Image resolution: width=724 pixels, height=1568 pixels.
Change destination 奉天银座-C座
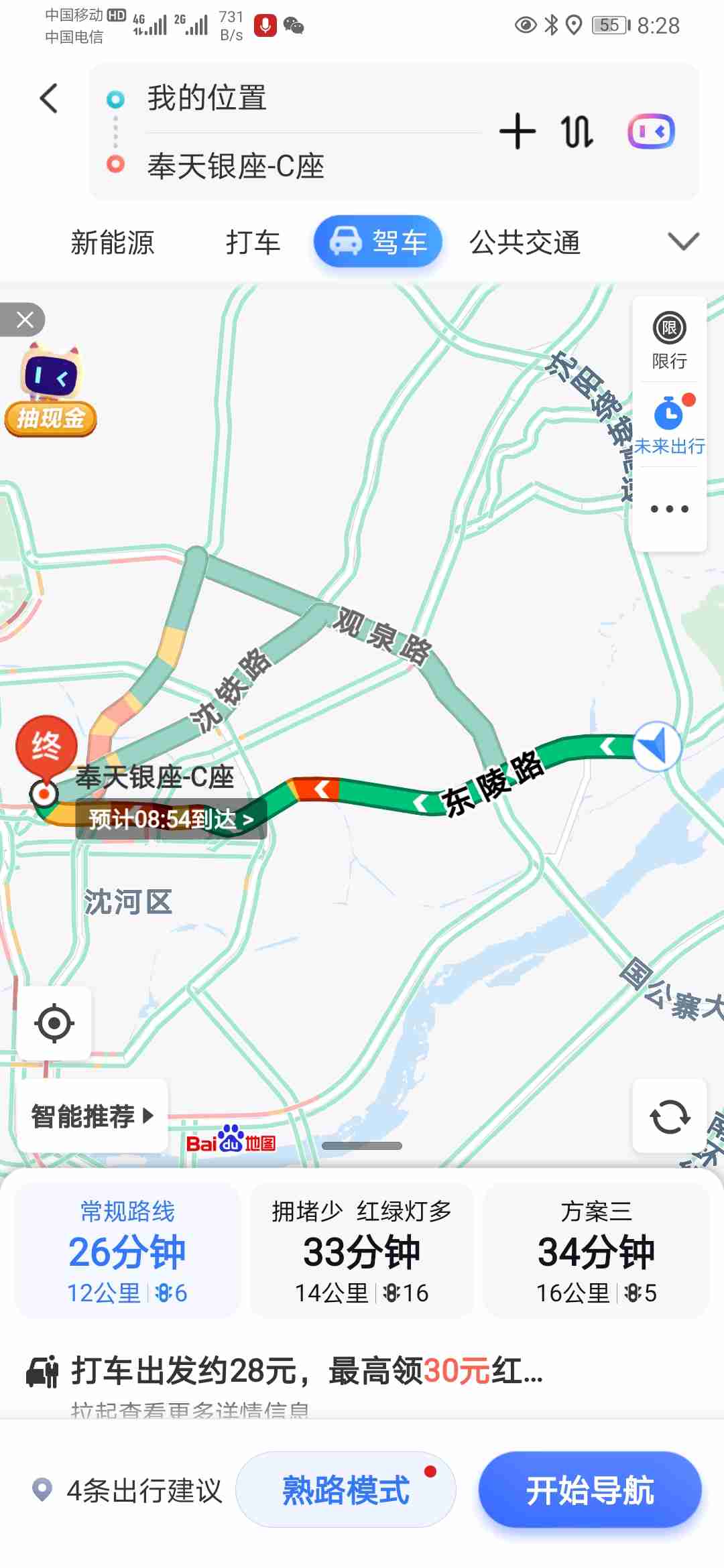coord(236,166)
